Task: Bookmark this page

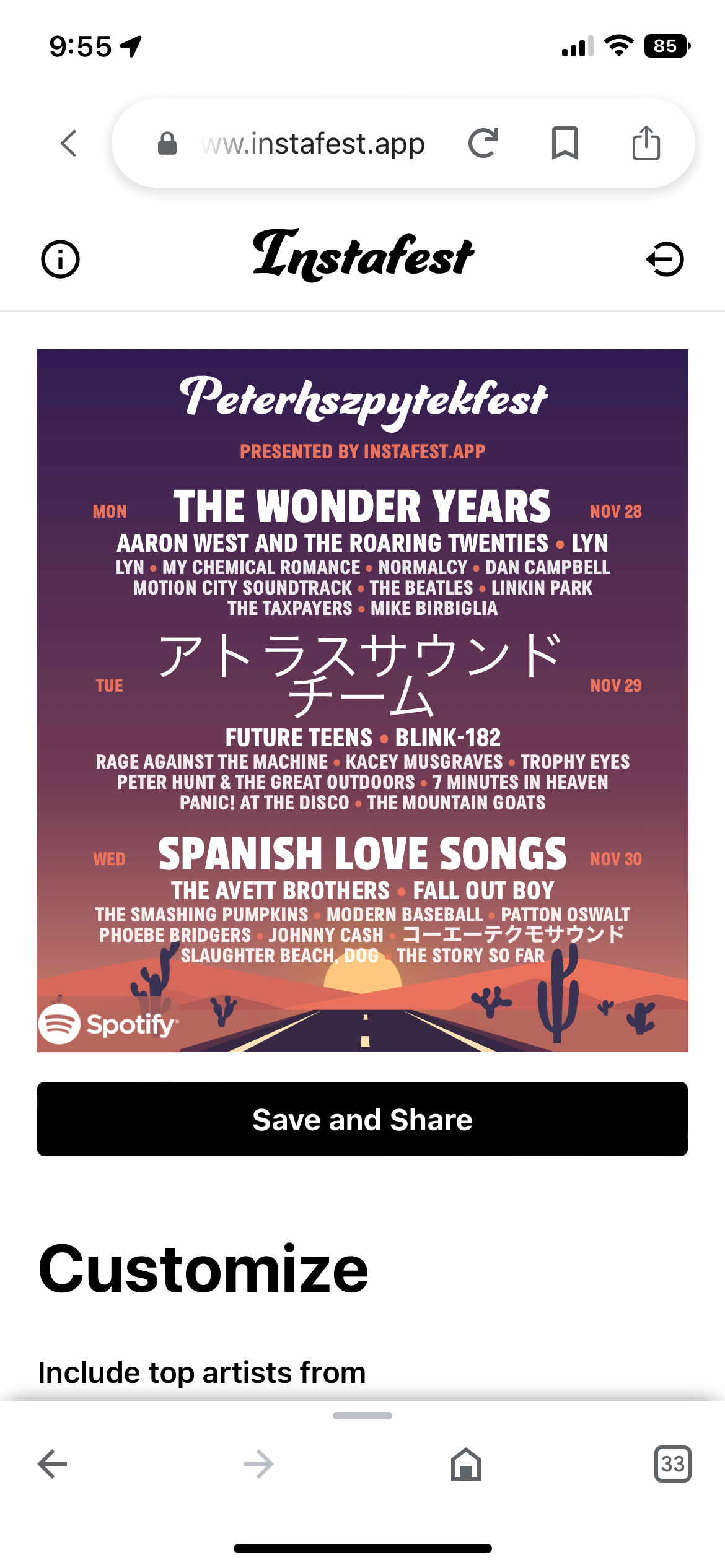Action: (x=565, y=143)
